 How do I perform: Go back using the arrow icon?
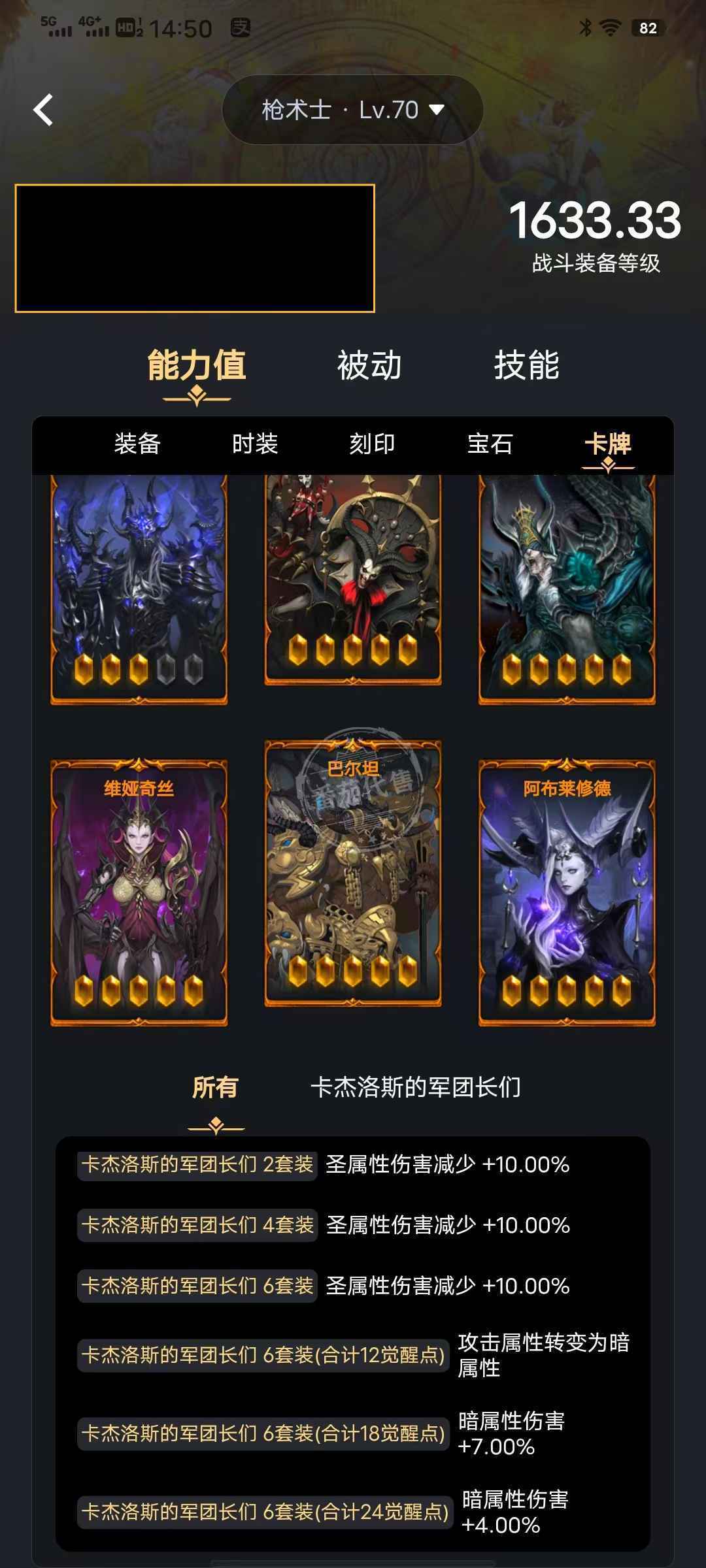(43, 110)
